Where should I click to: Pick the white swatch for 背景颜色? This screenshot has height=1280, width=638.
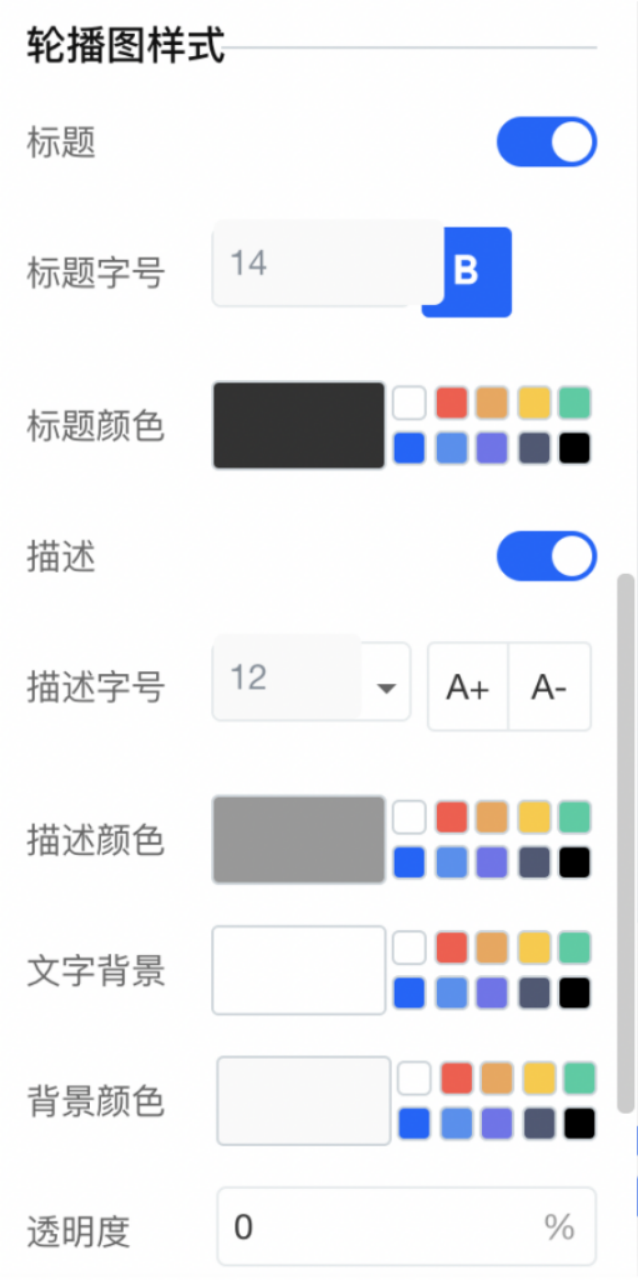pyautogui.click(x=414, y=1078)
